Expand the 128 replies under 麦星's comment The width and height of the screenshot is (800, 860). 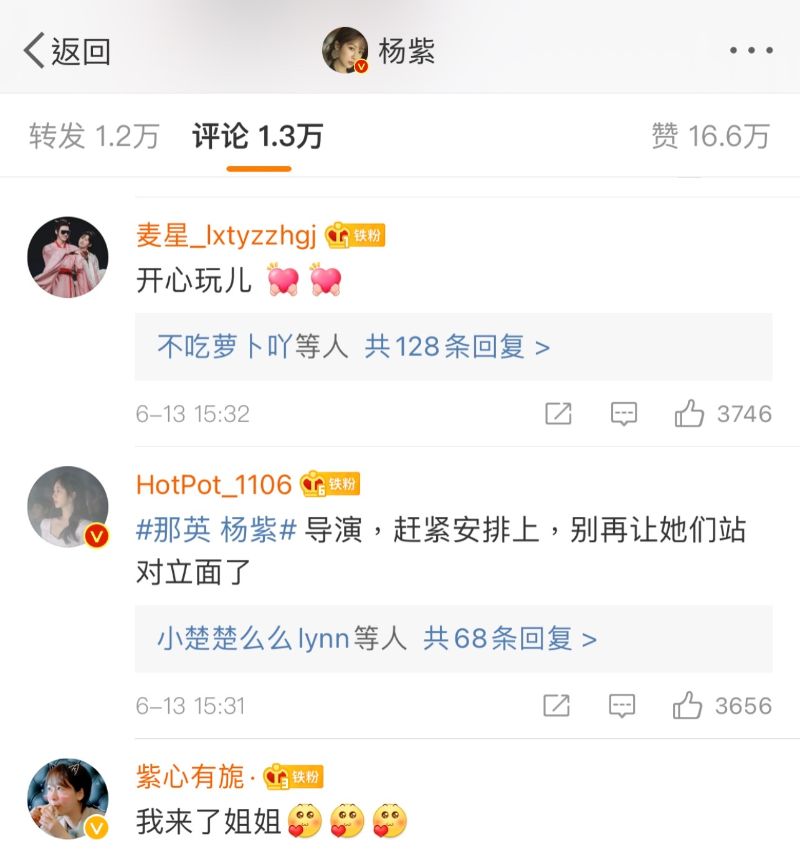(x=354, y=347)
